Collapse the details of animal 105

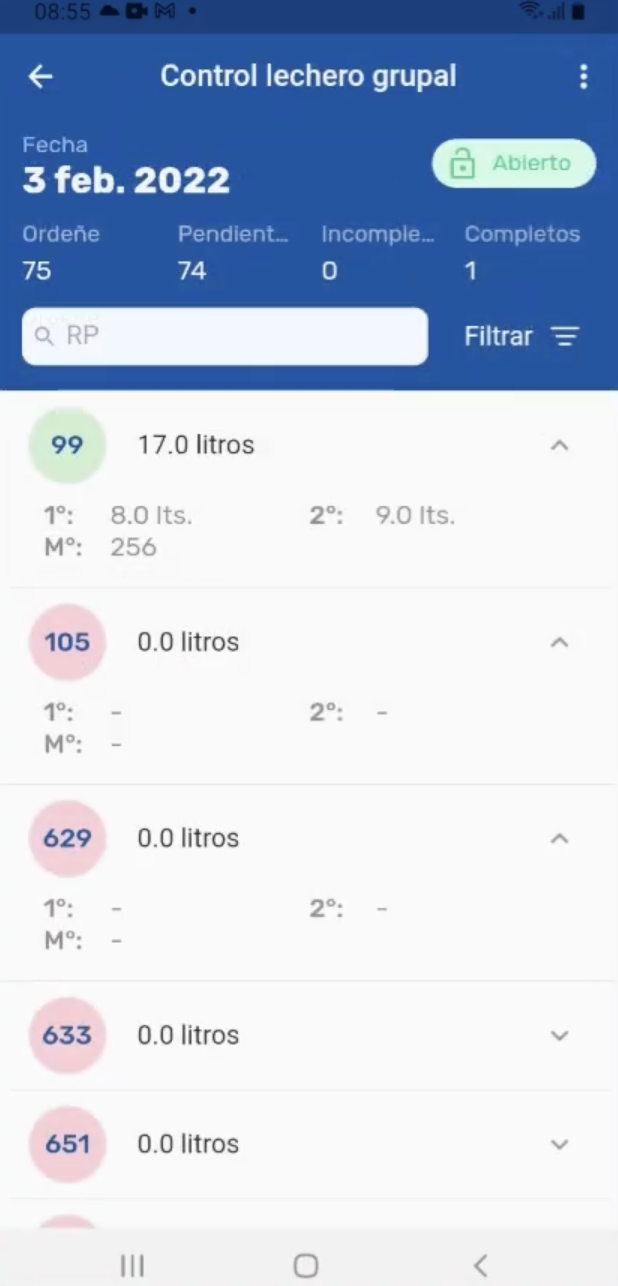click(x=560, y=642)
